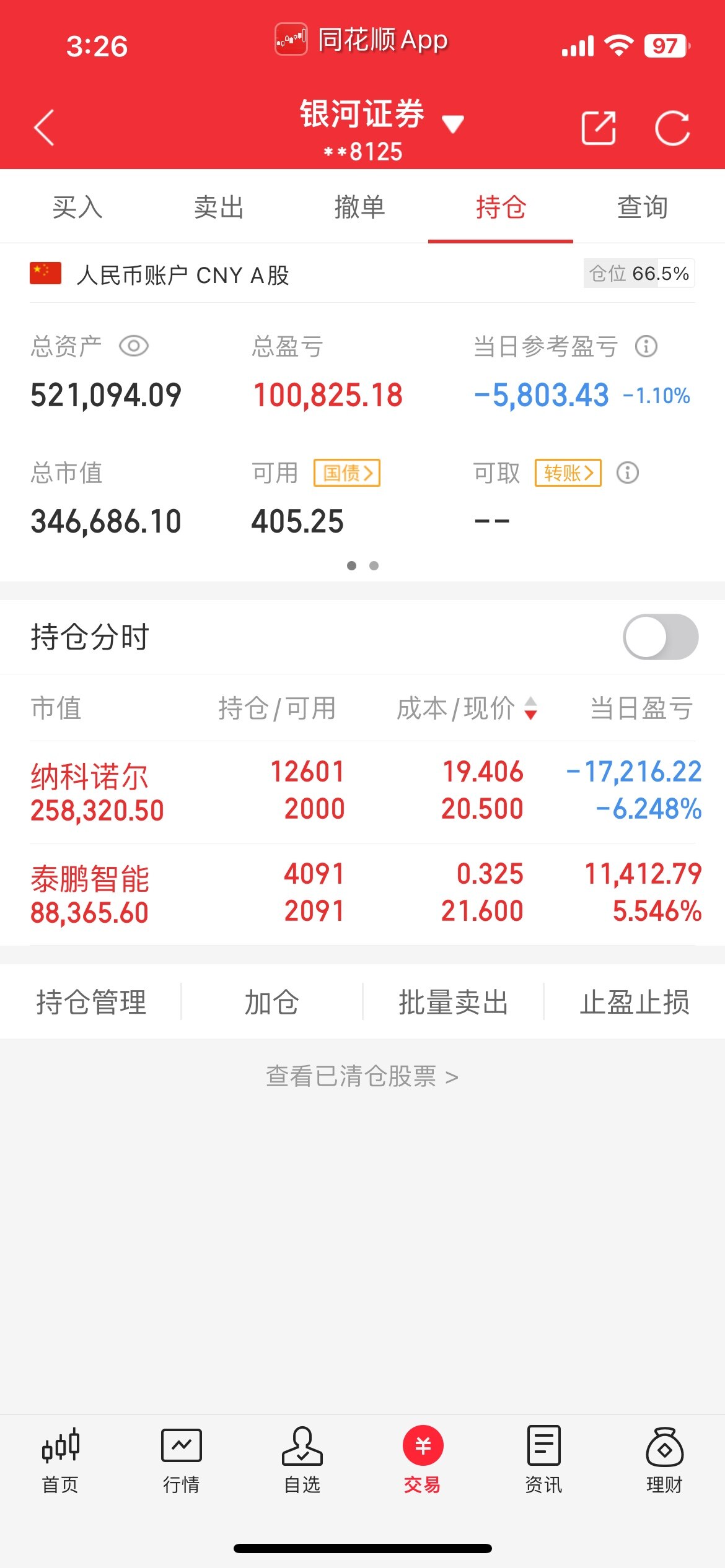The image size is (725, 1568).
Task: Open the 撤单 tab
Action: pyautogui.click(x=360, y=207)
